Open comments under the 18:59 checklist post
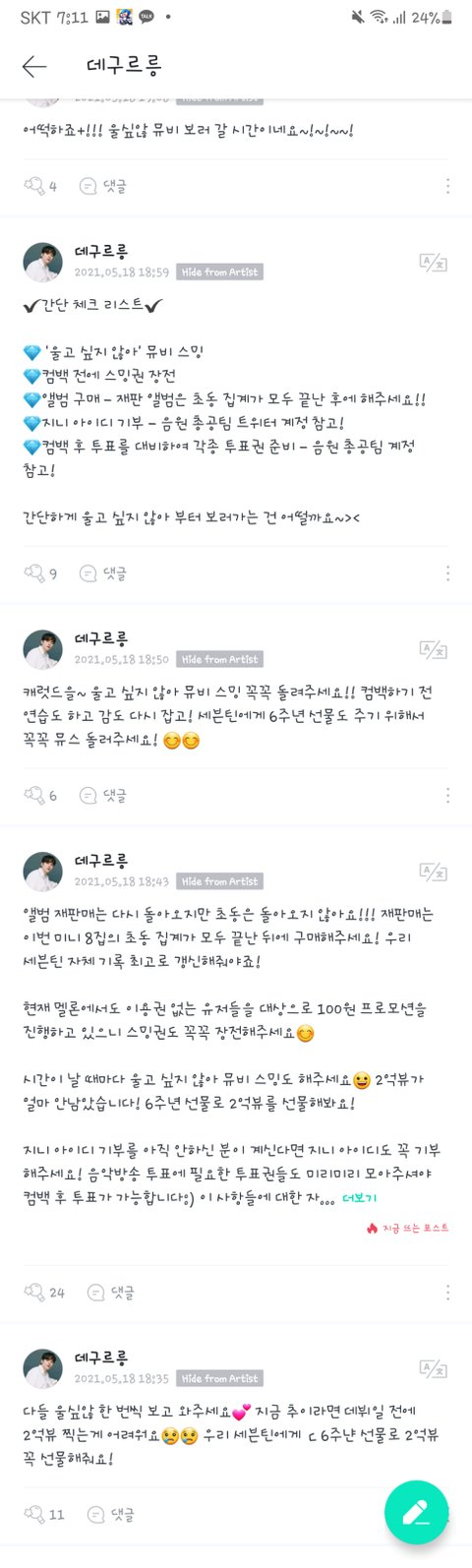The height and width of the screenshot is (1568, 472). coord(102,573)
